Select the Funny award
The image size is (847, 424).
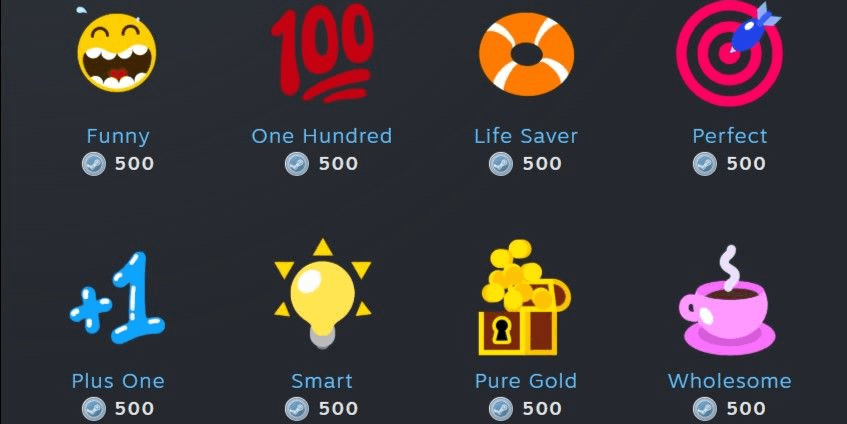(117, 53)
